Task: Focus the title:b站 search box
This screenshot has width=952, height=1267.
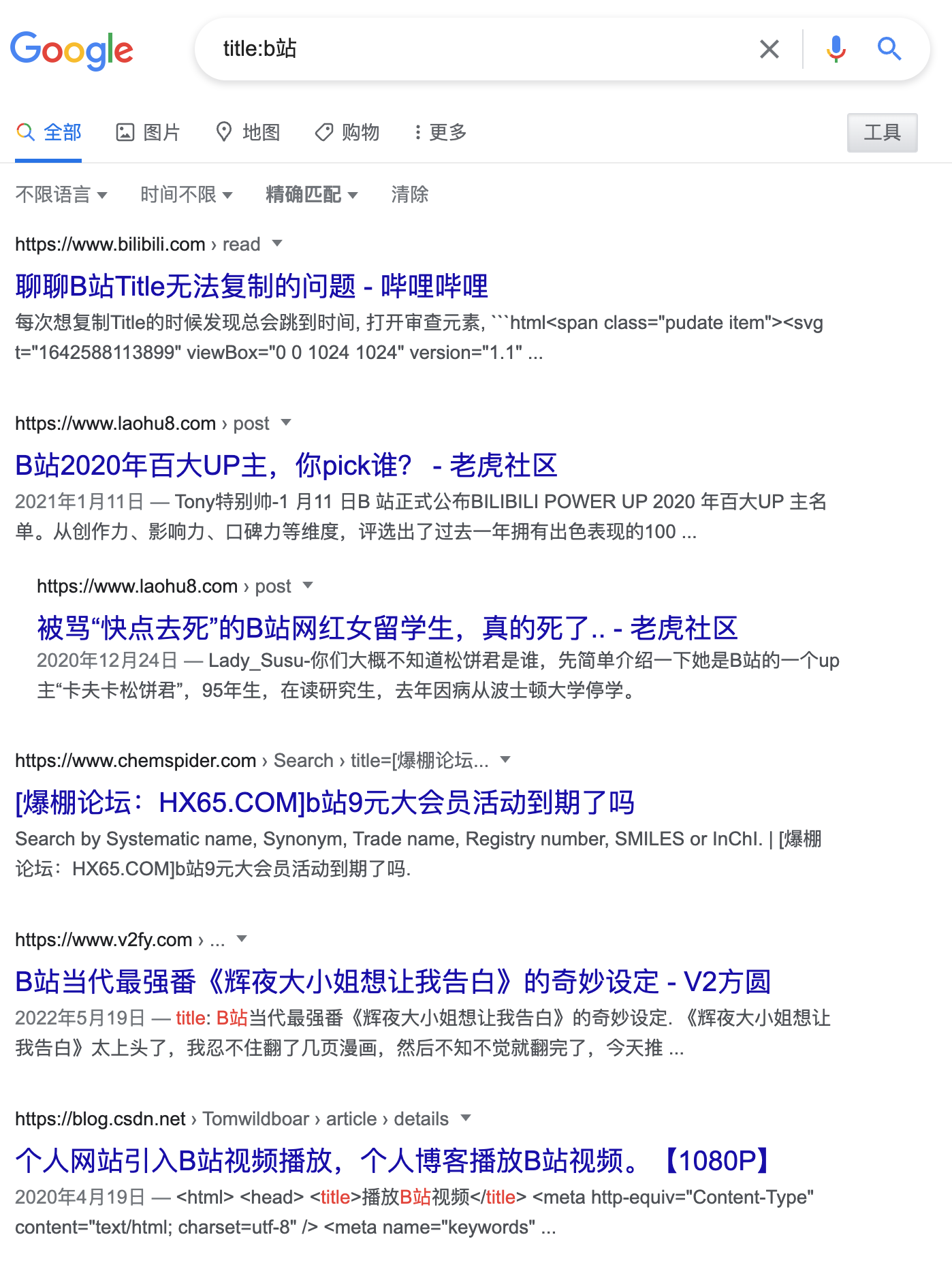Action: tap(477, 49)
